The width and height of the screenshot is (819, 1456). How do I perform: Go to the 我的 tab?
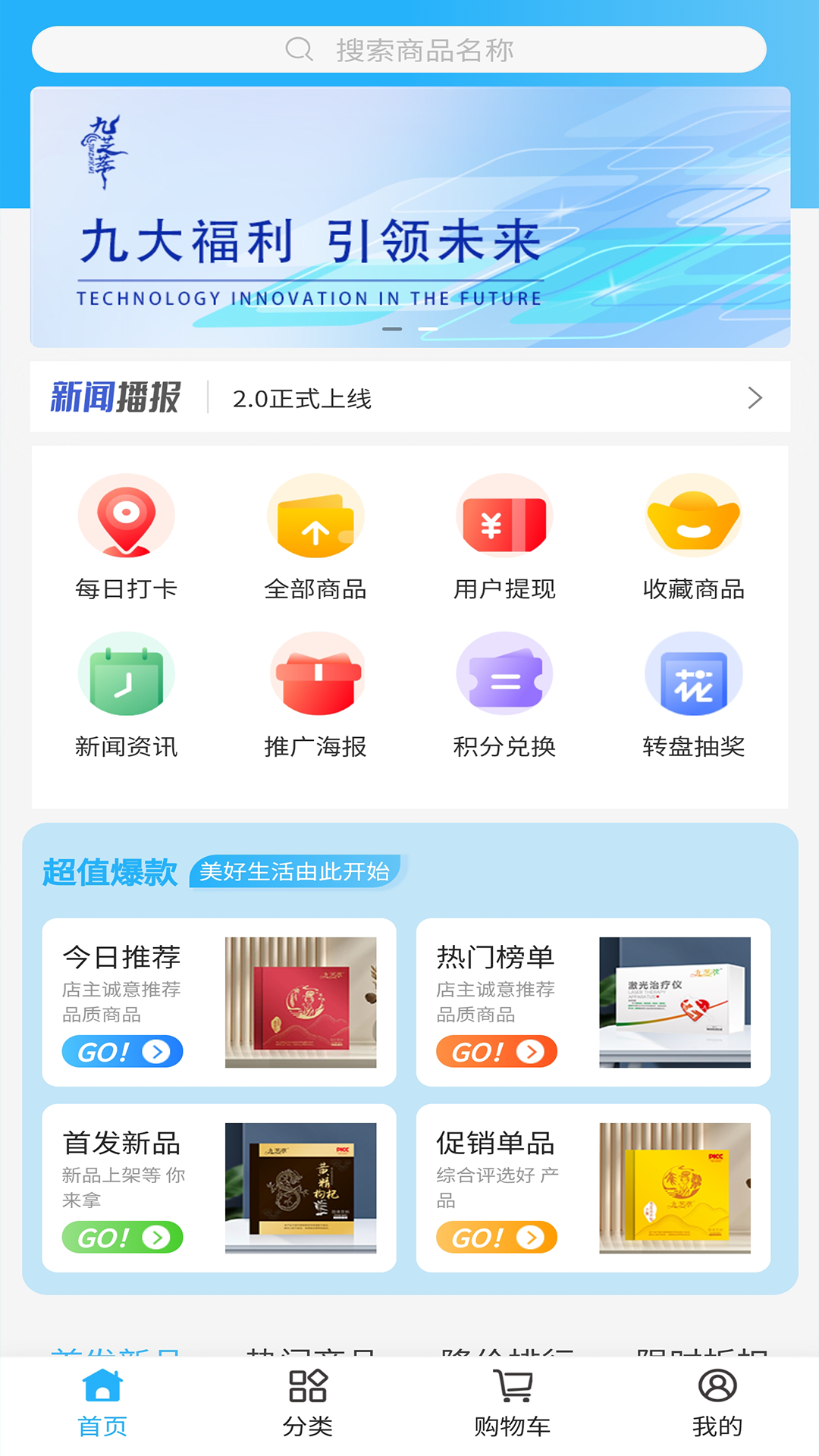(x=717, y=1404)
